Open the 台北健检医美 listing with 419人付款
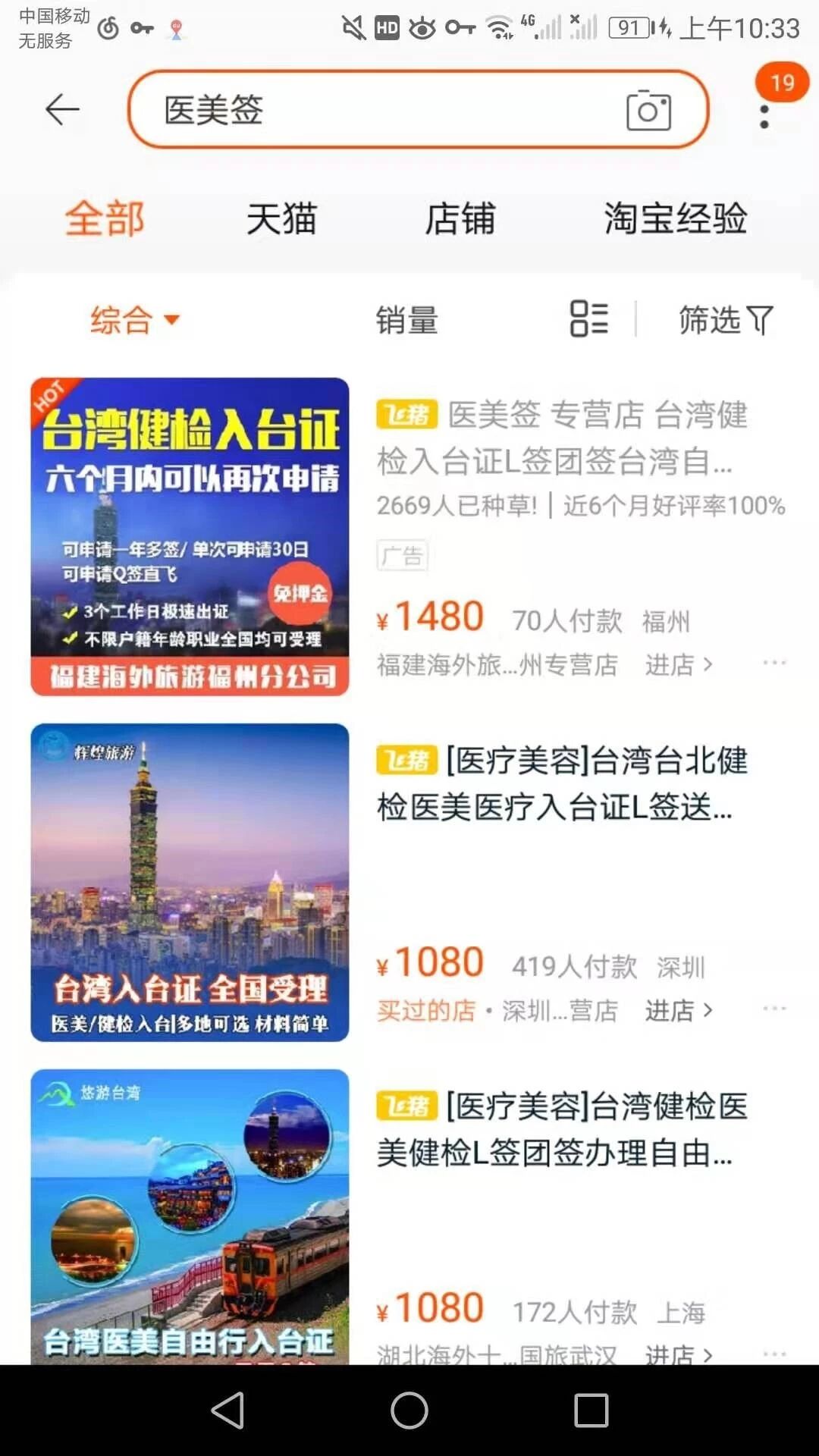The image size is (819, 1456). tap(561, 783)
